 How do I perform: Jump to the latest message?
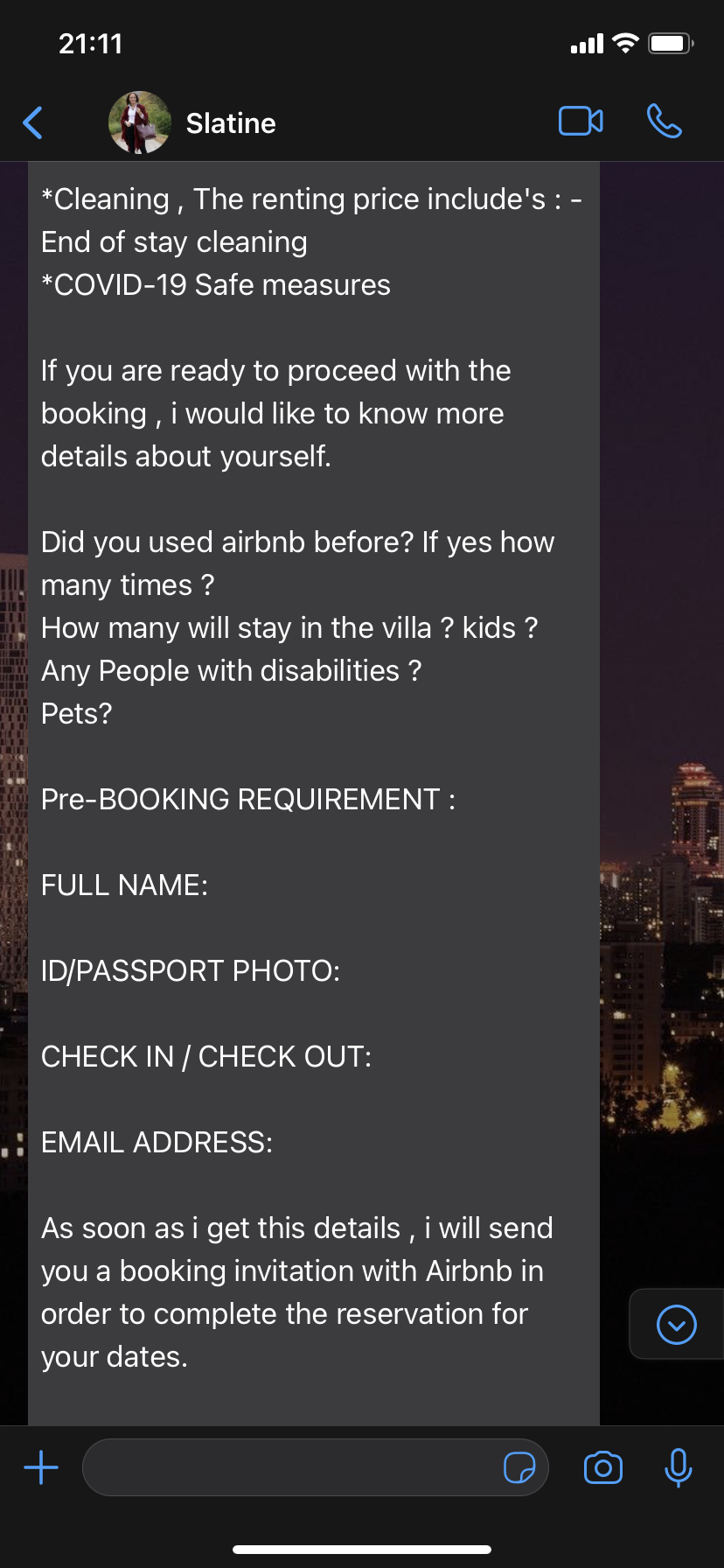(x=676, y=1325)
